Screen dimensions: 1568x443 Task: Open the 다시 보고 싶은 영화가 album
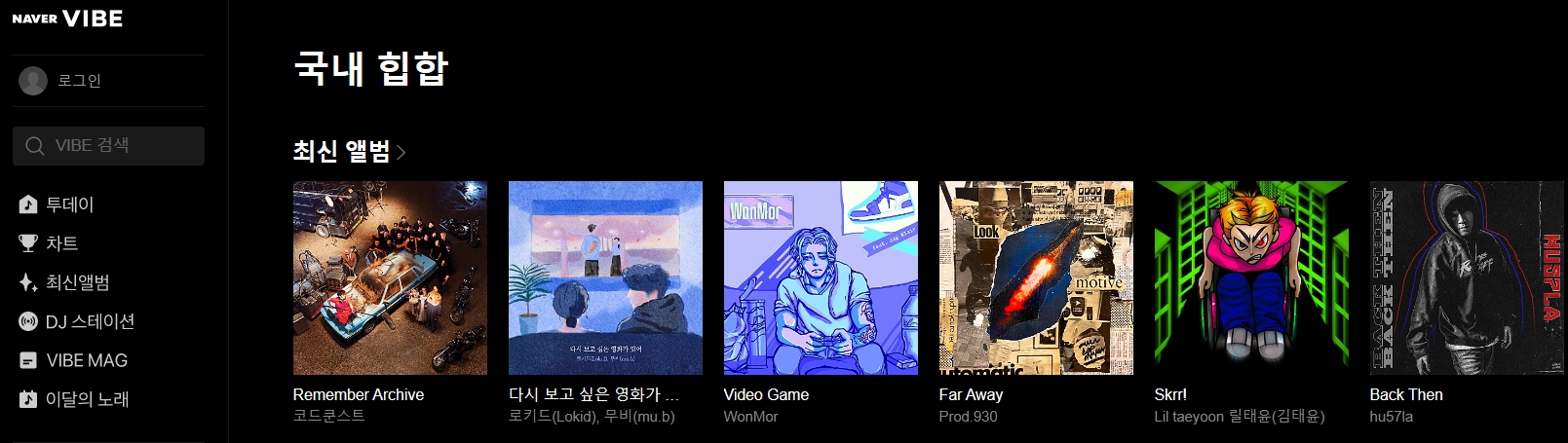[605, 277]
